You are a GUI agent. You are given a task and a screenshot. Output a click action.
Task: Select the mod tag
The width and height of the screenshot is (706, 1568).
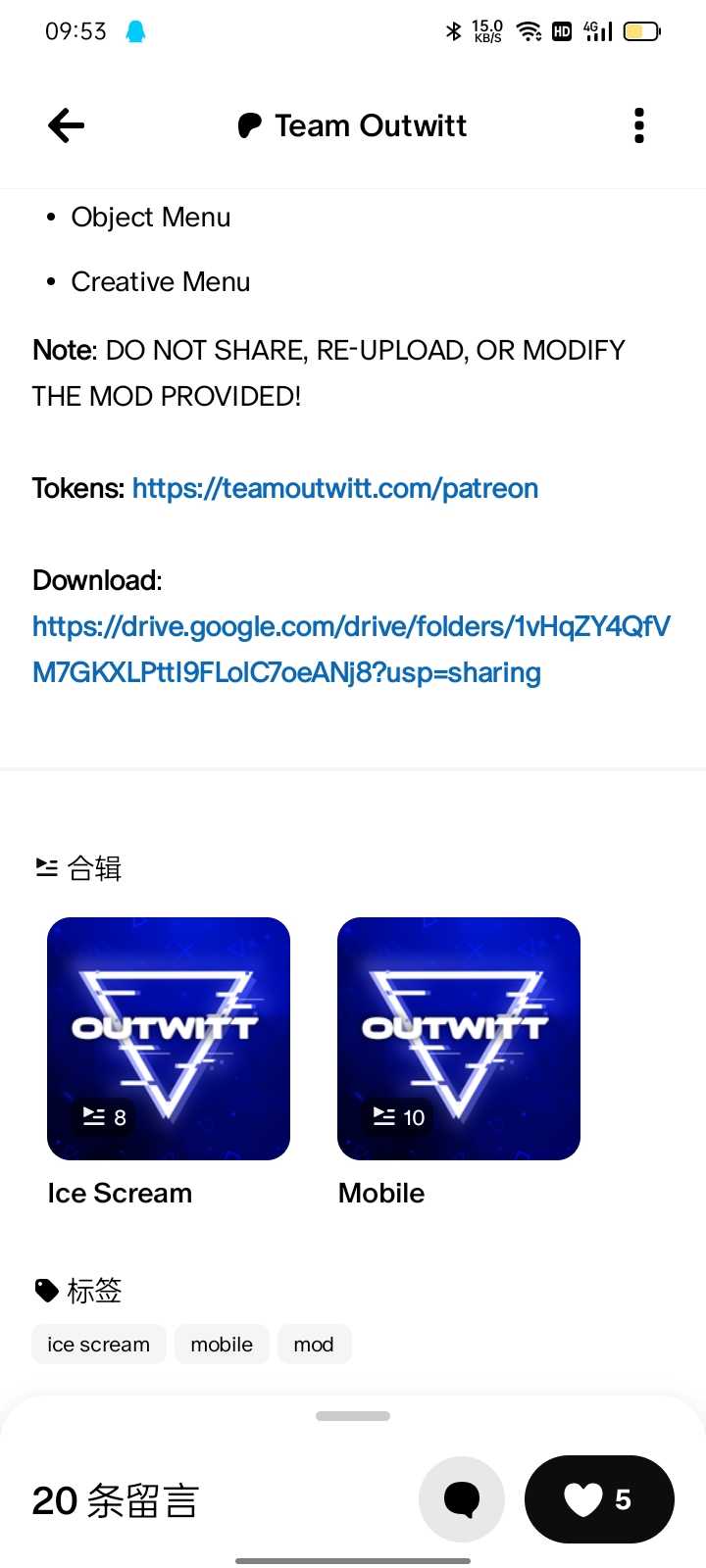click(314, 1345)
